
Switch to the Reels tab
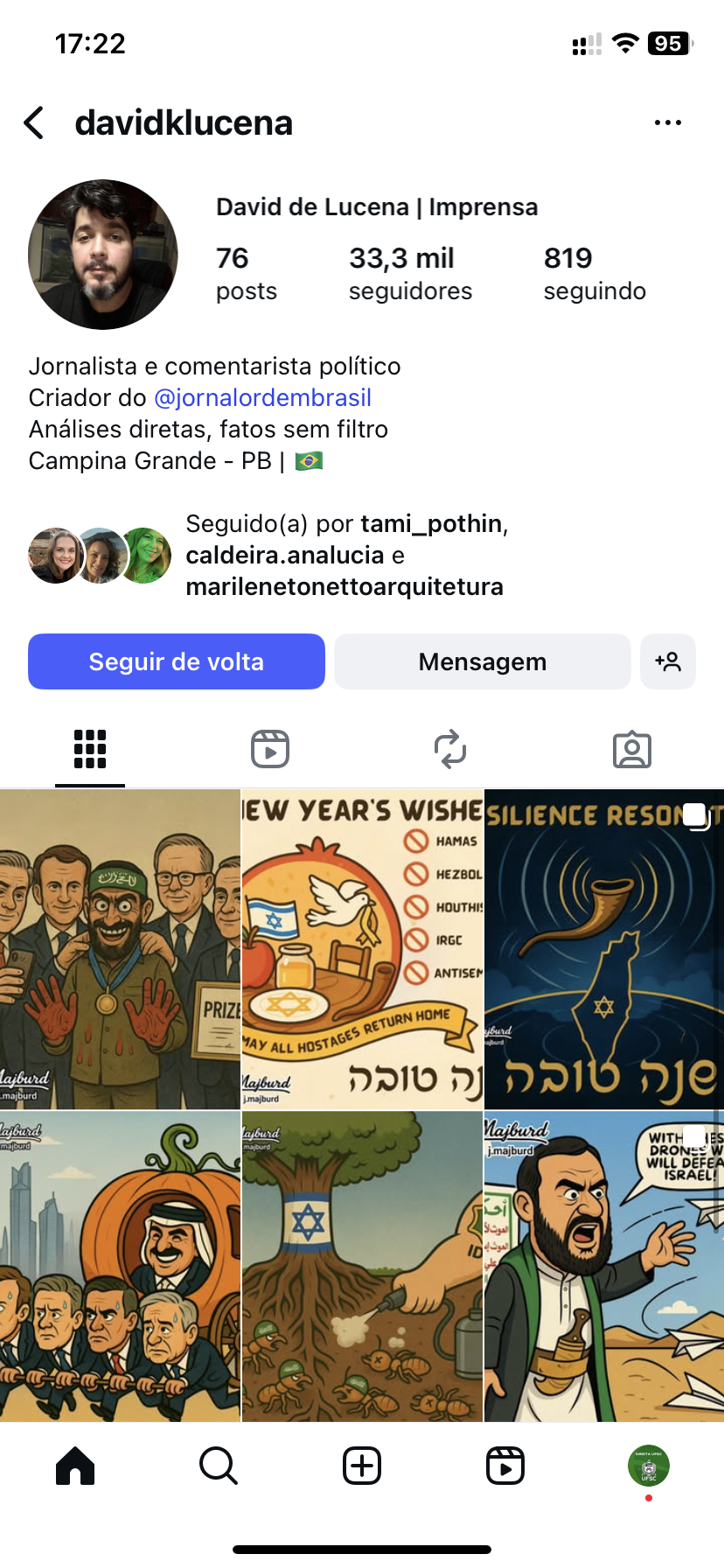point(270,750)
